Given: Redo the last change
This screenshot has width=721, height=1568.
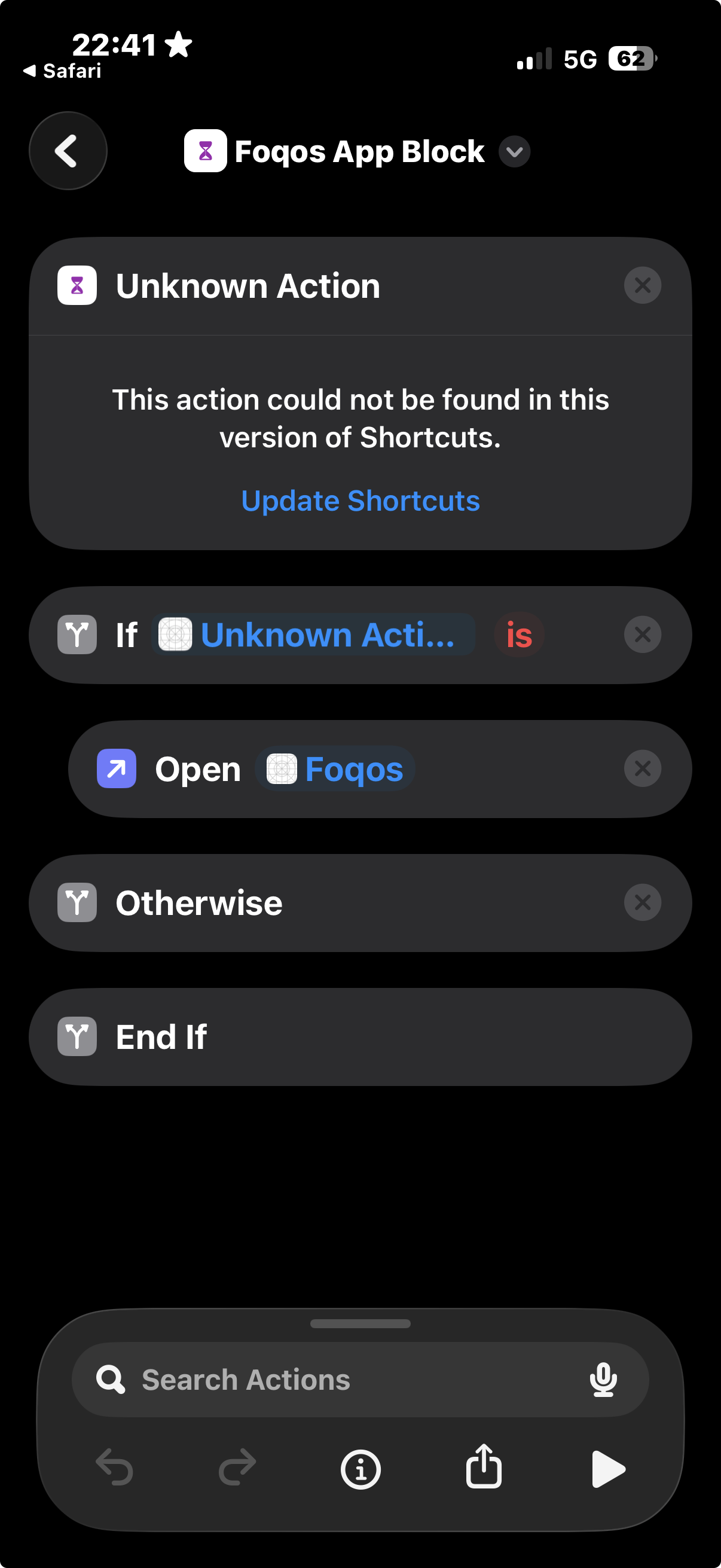Looking at the screenshot, I should click(x=237, y=1468).
